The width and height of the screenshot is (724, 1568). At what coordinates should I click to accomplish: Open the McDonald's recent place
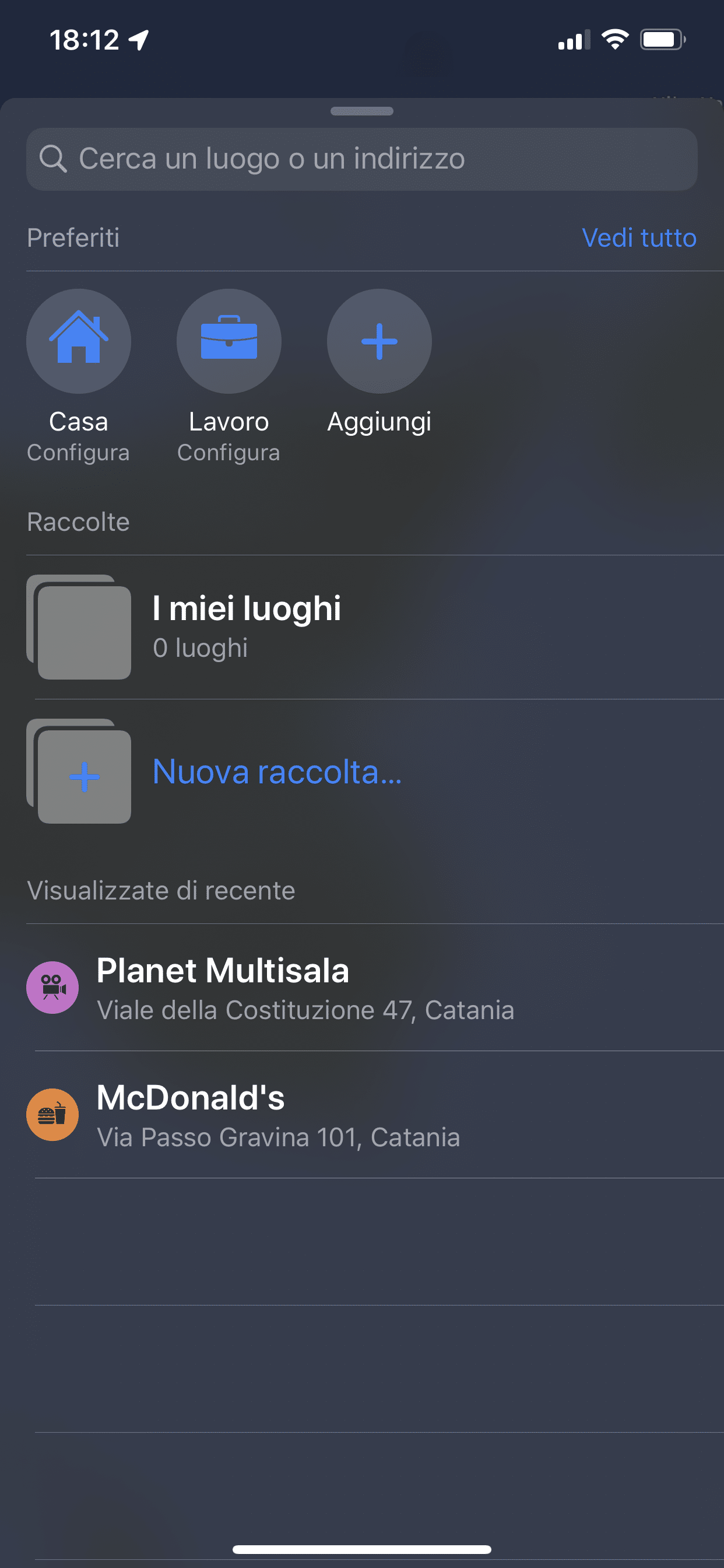pos(375,1115)
